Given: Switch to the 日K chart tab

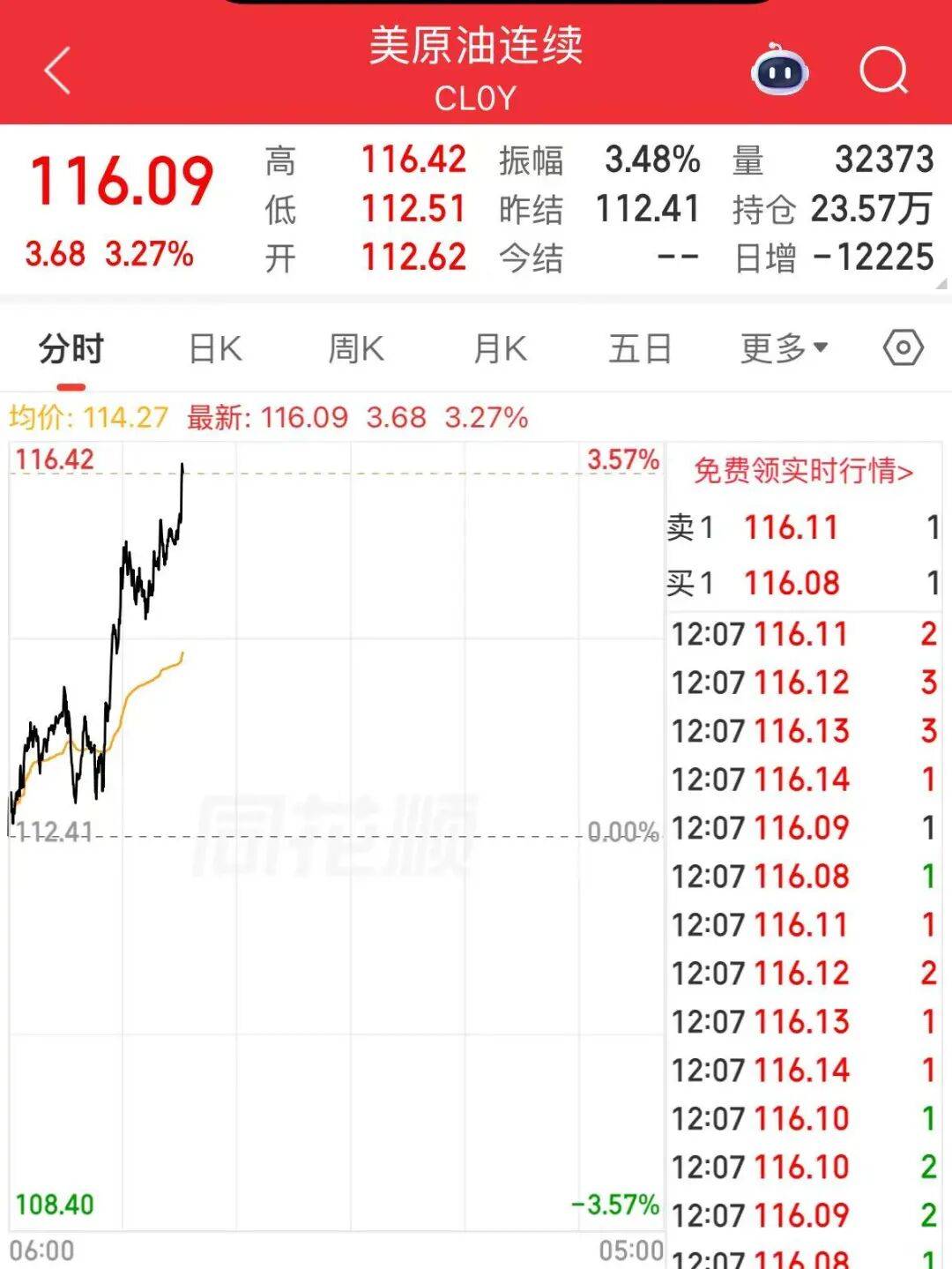Looking at the screenshot, I should (x=215, y=349).
